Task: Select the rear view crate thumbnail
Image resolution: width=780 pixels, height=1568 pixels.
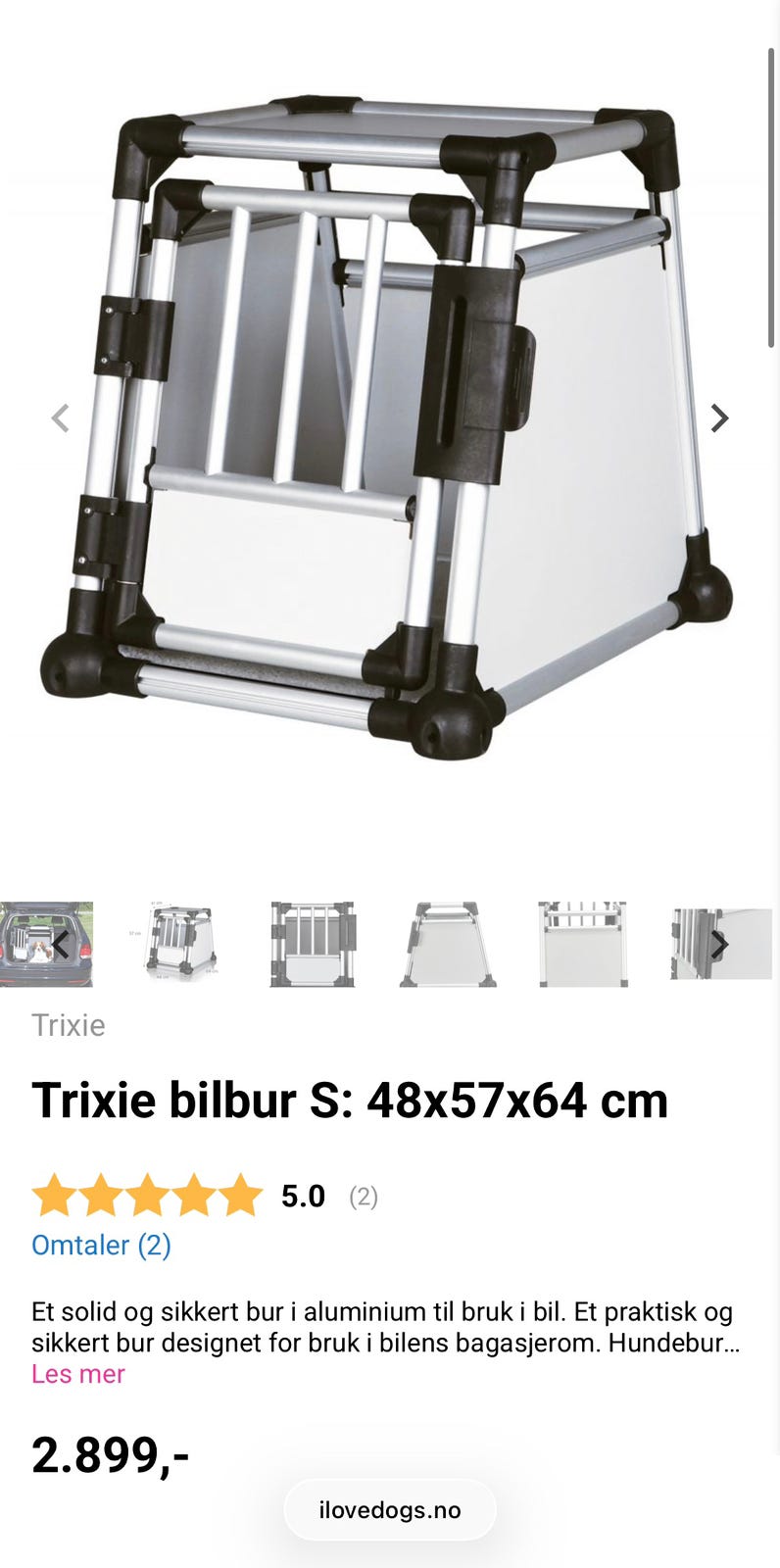Action: 583,944
